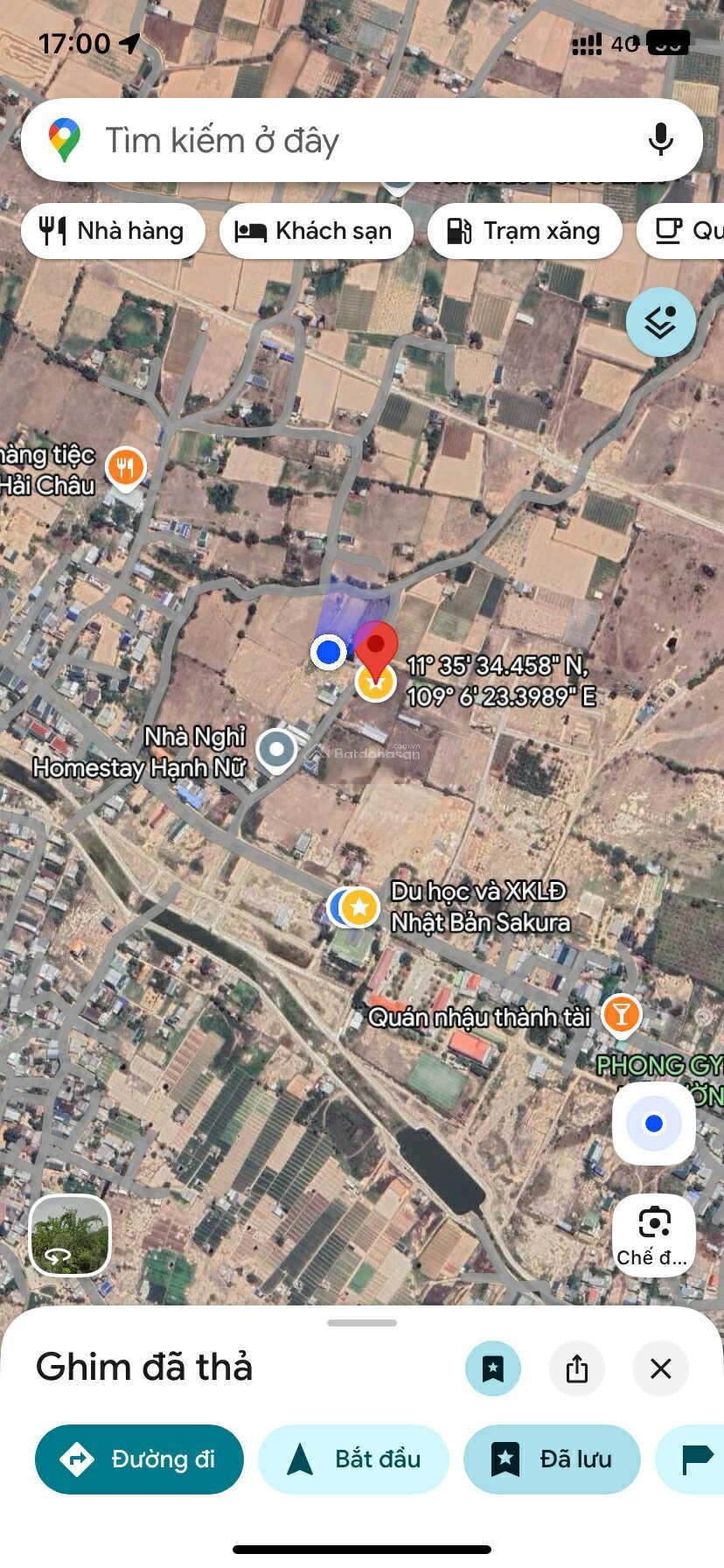Tap the "Đã lưu" button

552,1459
